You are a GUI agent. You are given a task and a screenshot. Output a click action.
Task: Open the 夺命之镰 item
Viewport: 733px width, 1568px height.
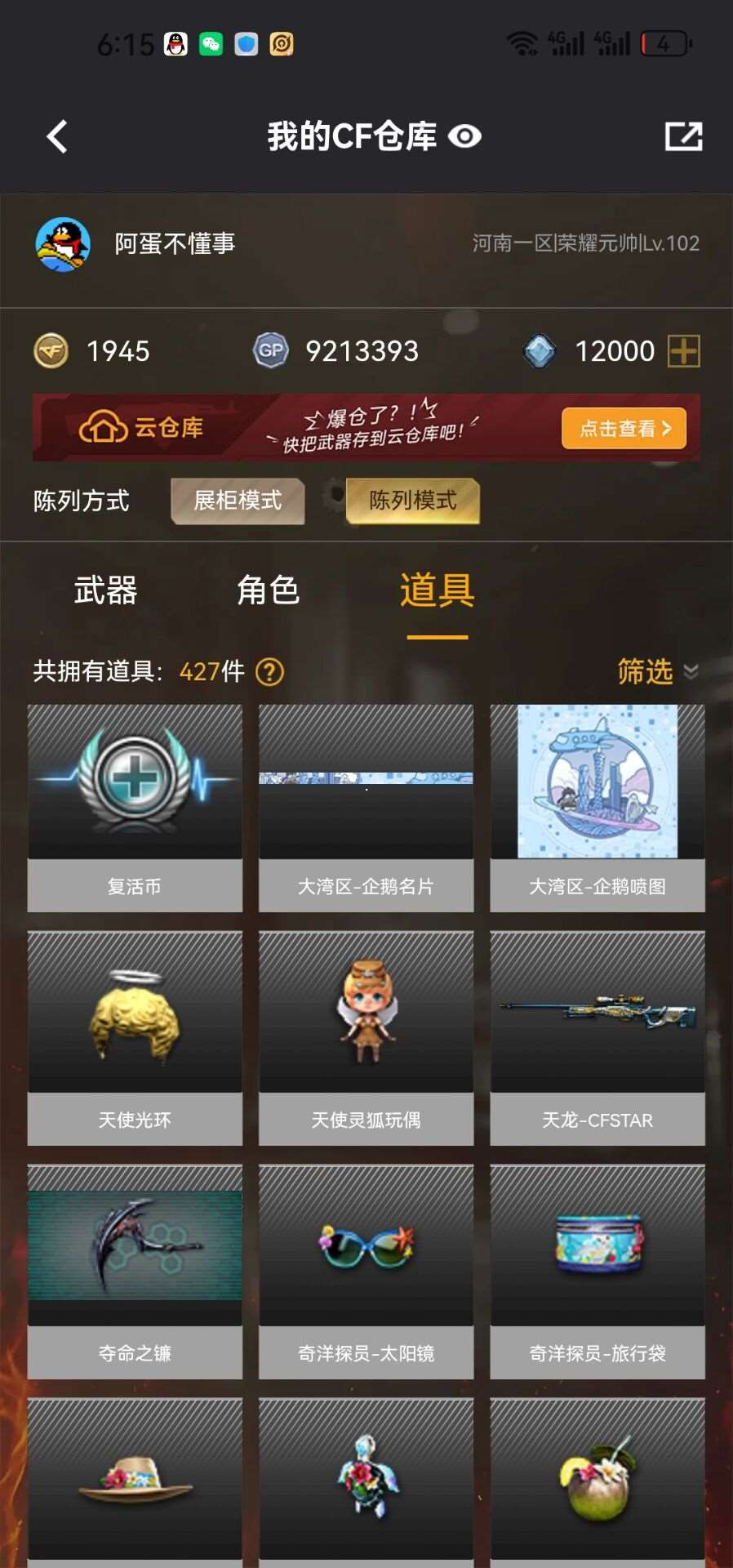pos(135,1271)
